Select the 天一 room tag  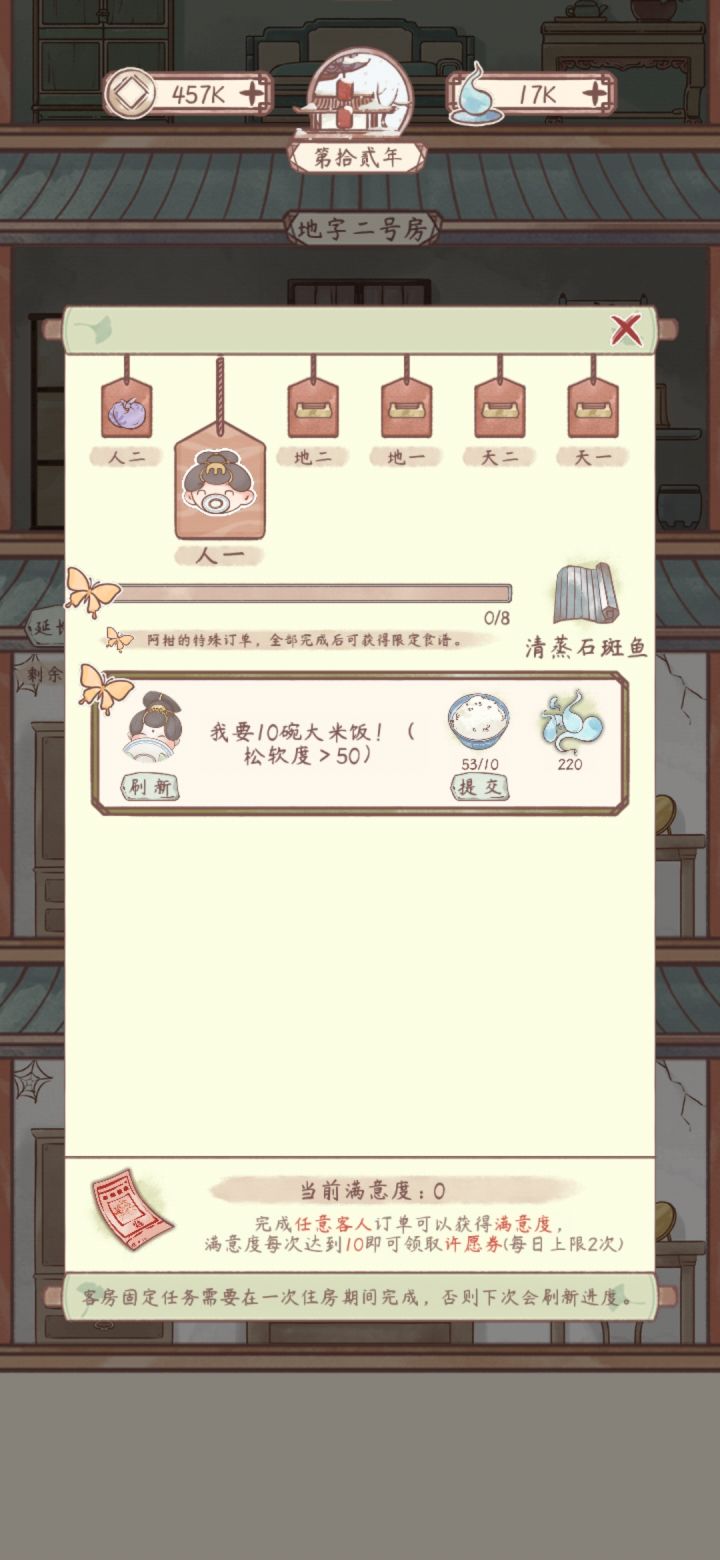[592, 408]
